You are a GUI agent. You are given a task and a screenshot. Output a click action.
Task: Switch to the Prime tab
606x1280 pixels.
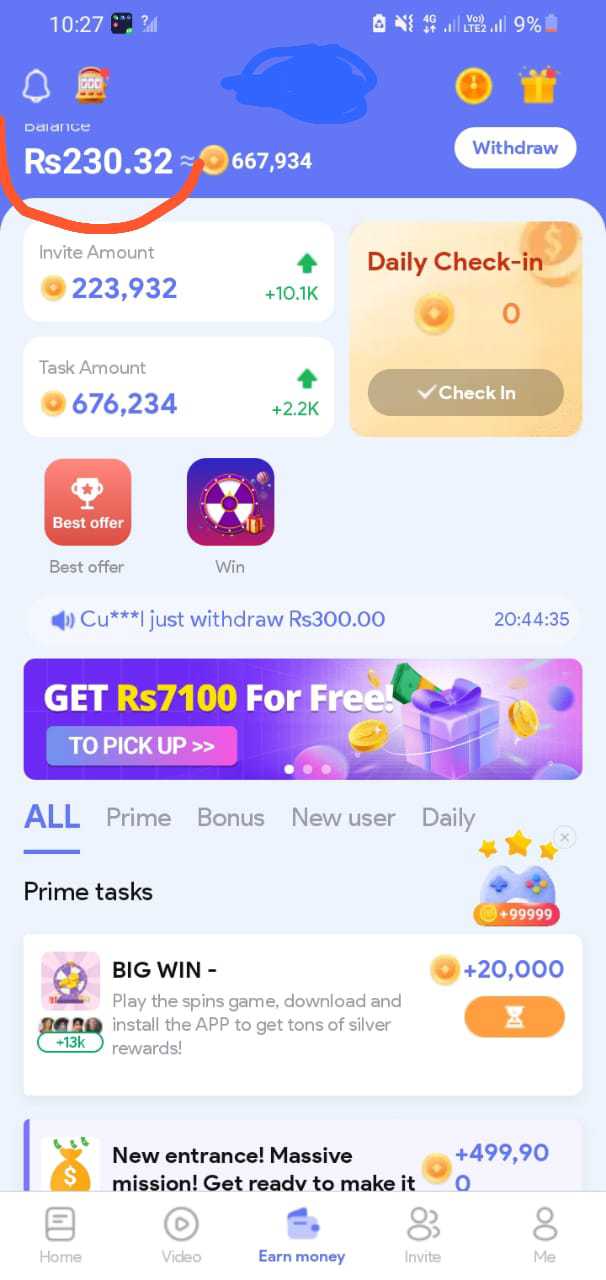[x=138, y=817]
